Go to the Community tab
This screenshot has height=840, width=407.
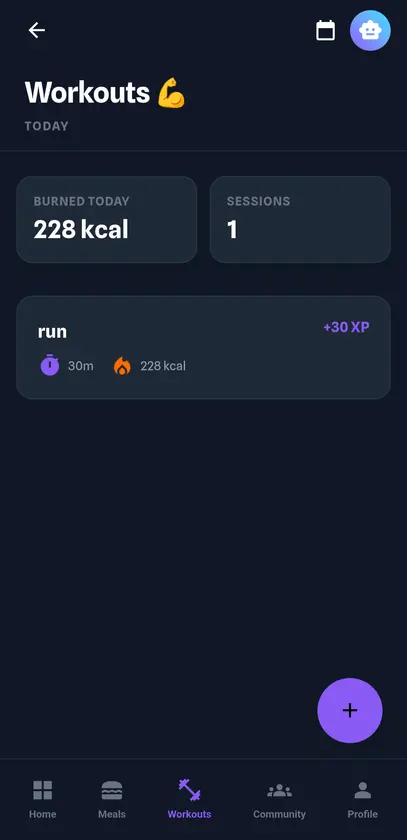(279, 799)
